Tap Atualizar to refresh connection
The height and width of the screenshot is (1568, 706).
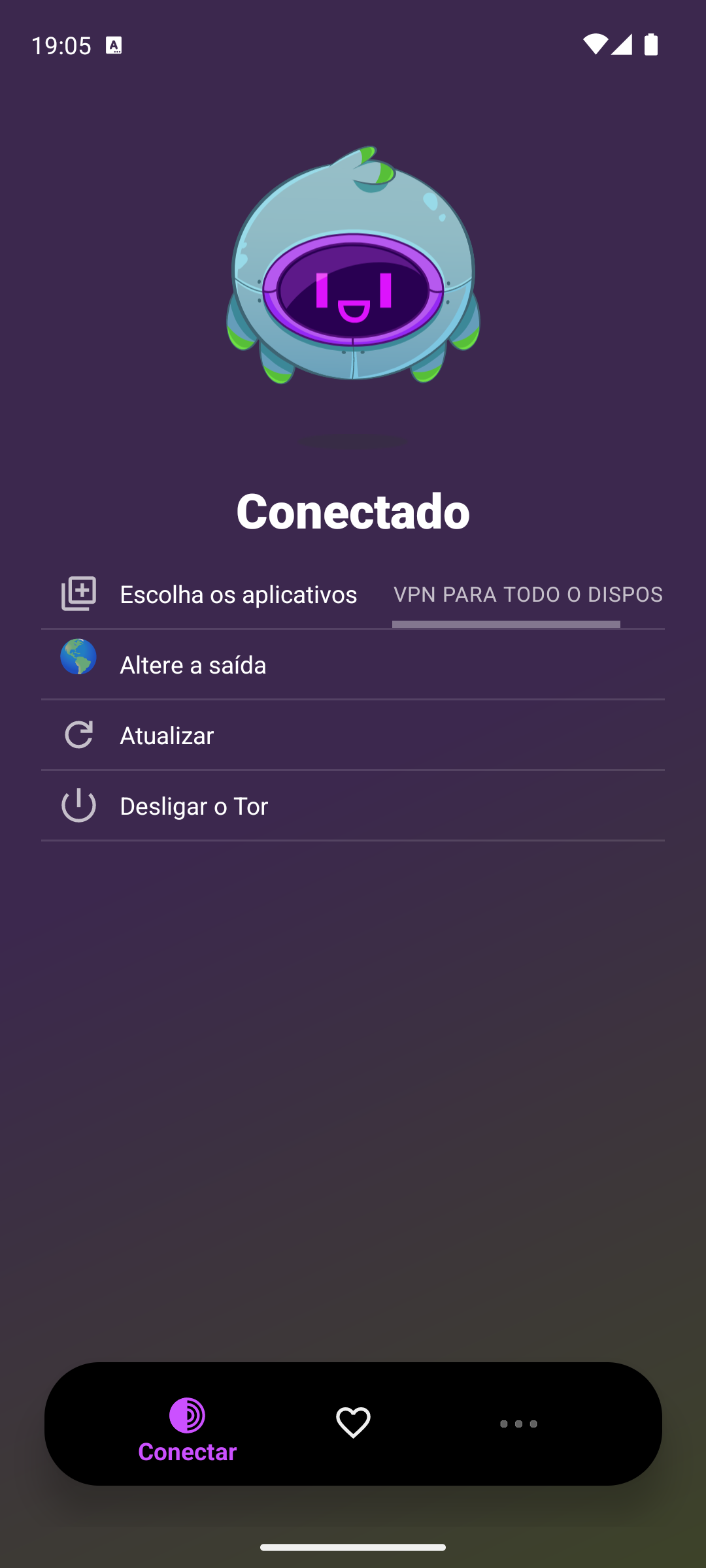click(353, 736)
